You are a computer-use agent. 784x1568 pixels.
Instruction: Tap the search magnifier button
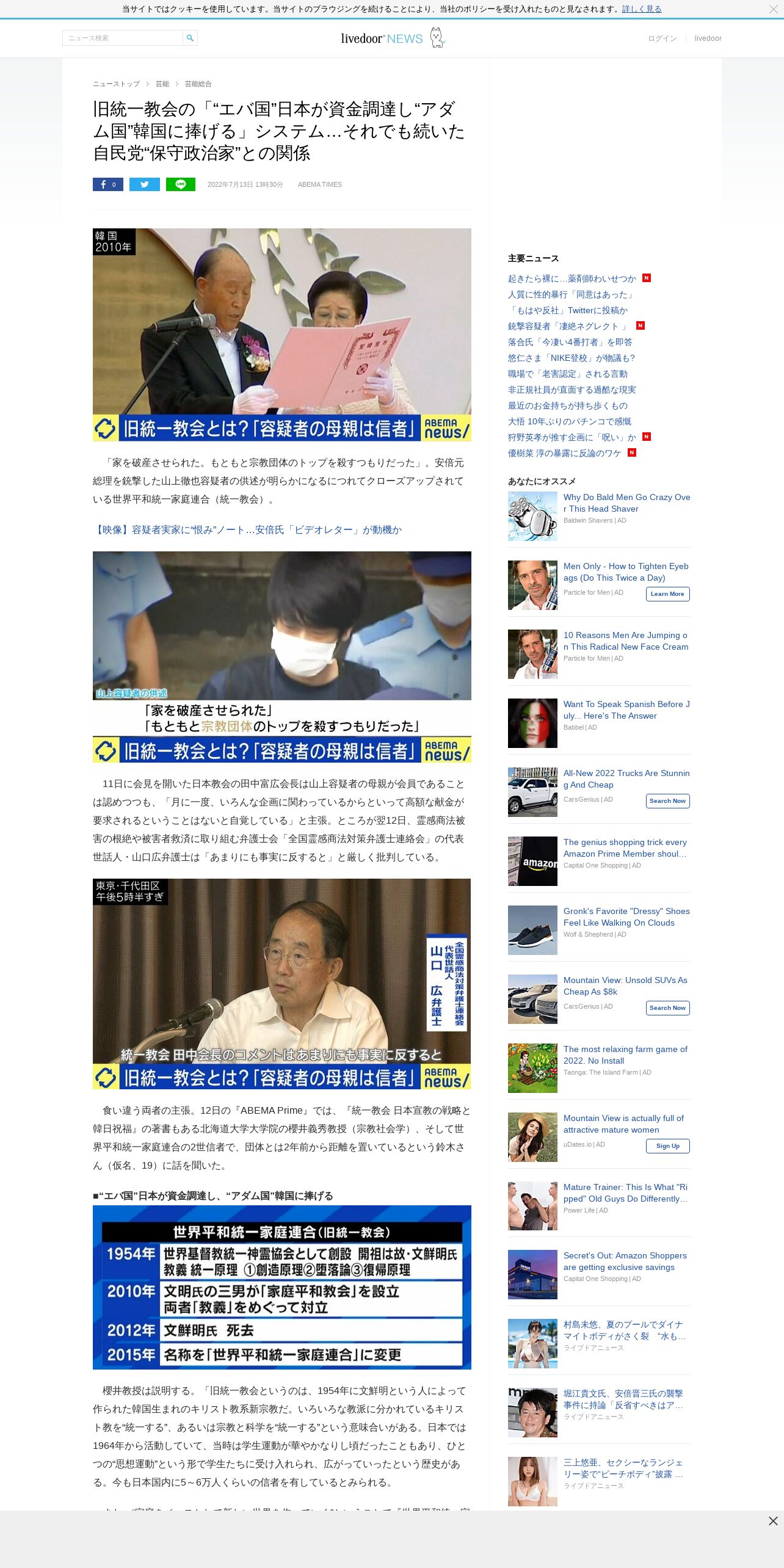(x=190, y=38)
